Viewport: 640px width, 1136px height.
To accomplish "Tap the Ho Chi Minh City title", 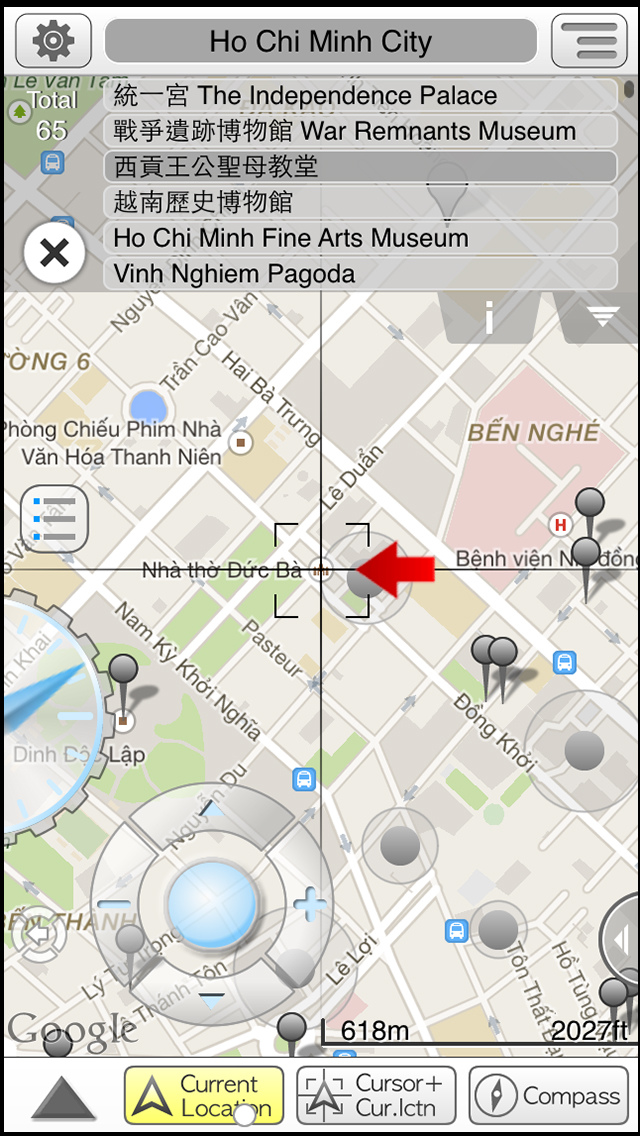I will (x=321, y=42).
